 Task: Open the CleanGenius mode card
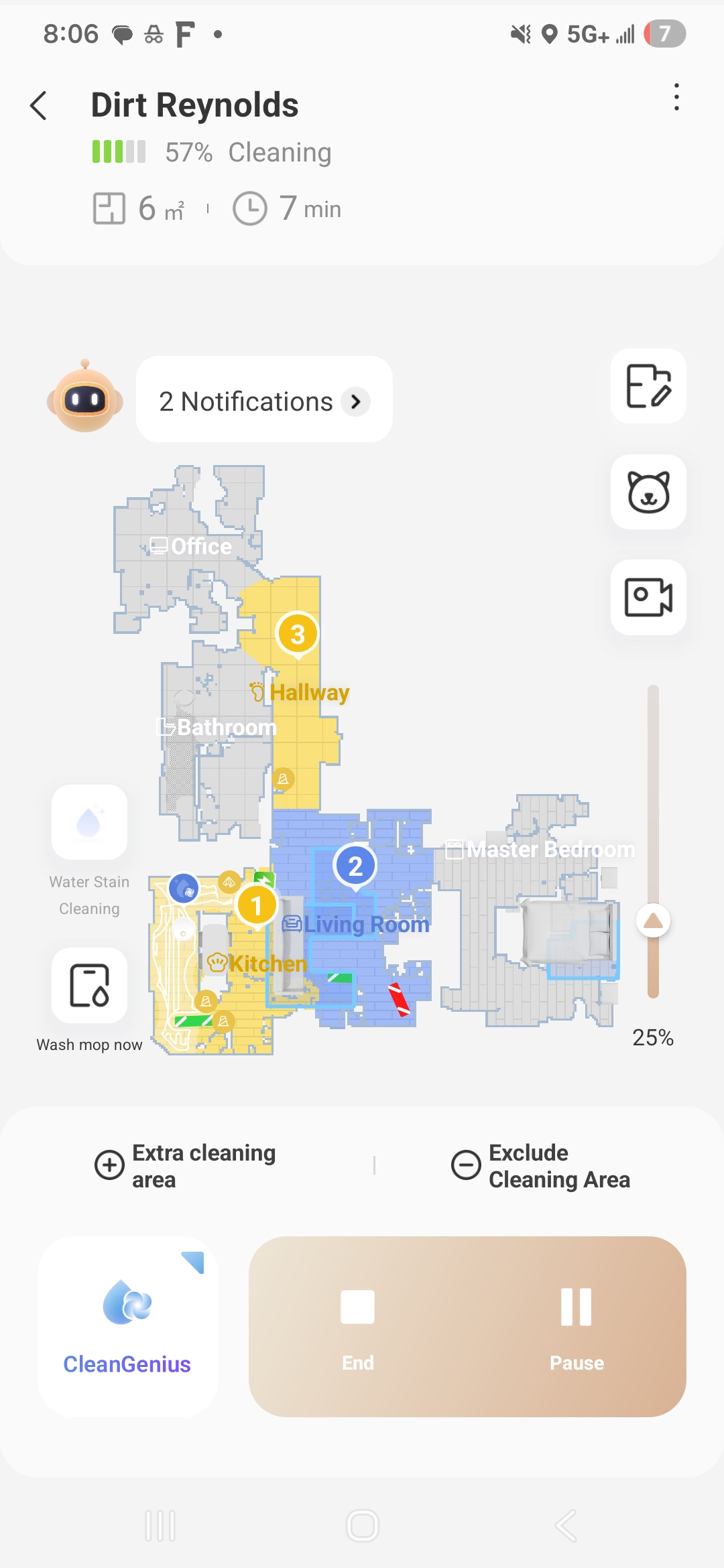pos(127,1326)
